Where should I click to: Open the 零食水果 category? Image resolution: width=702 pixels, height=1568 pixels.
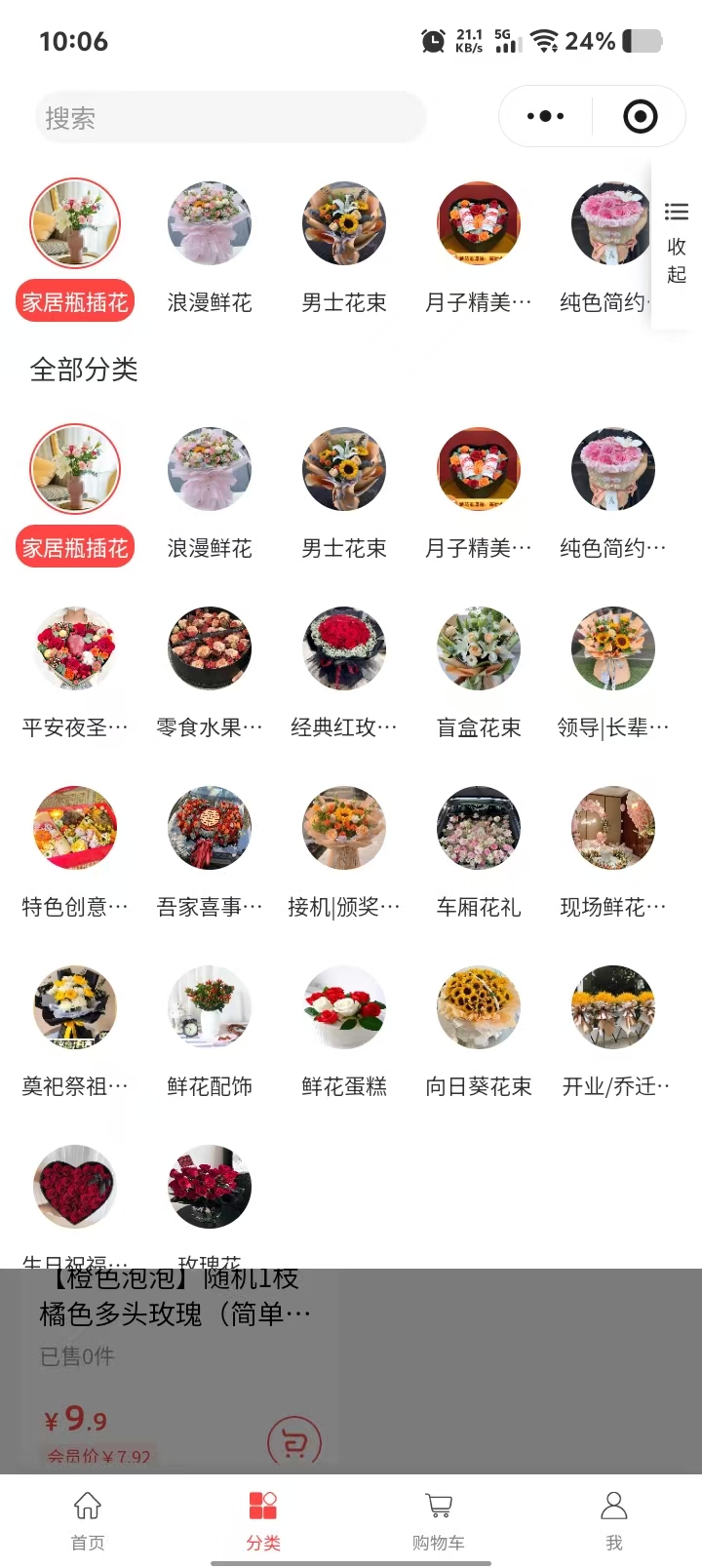210,671
